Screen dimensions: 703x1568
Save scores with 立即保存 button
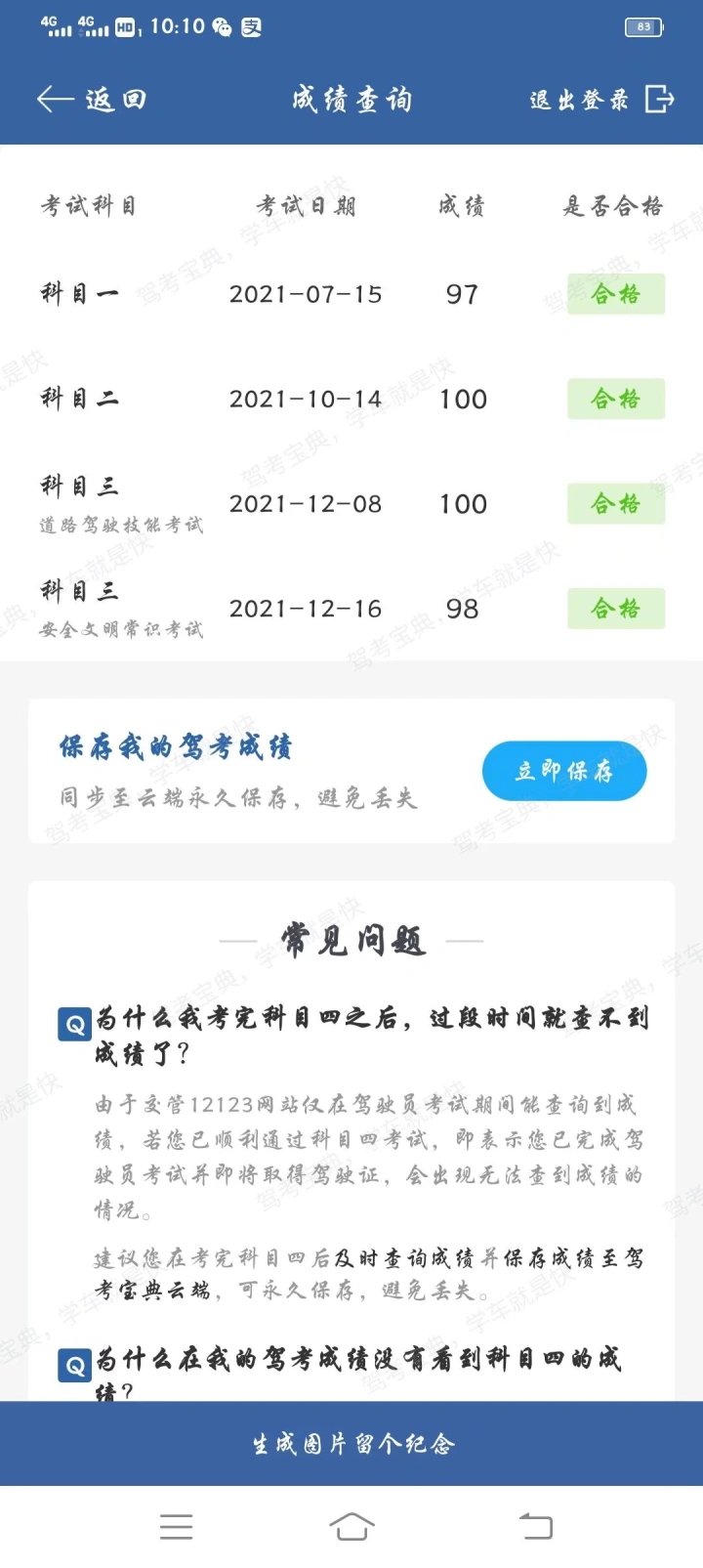tap(564, 771)
